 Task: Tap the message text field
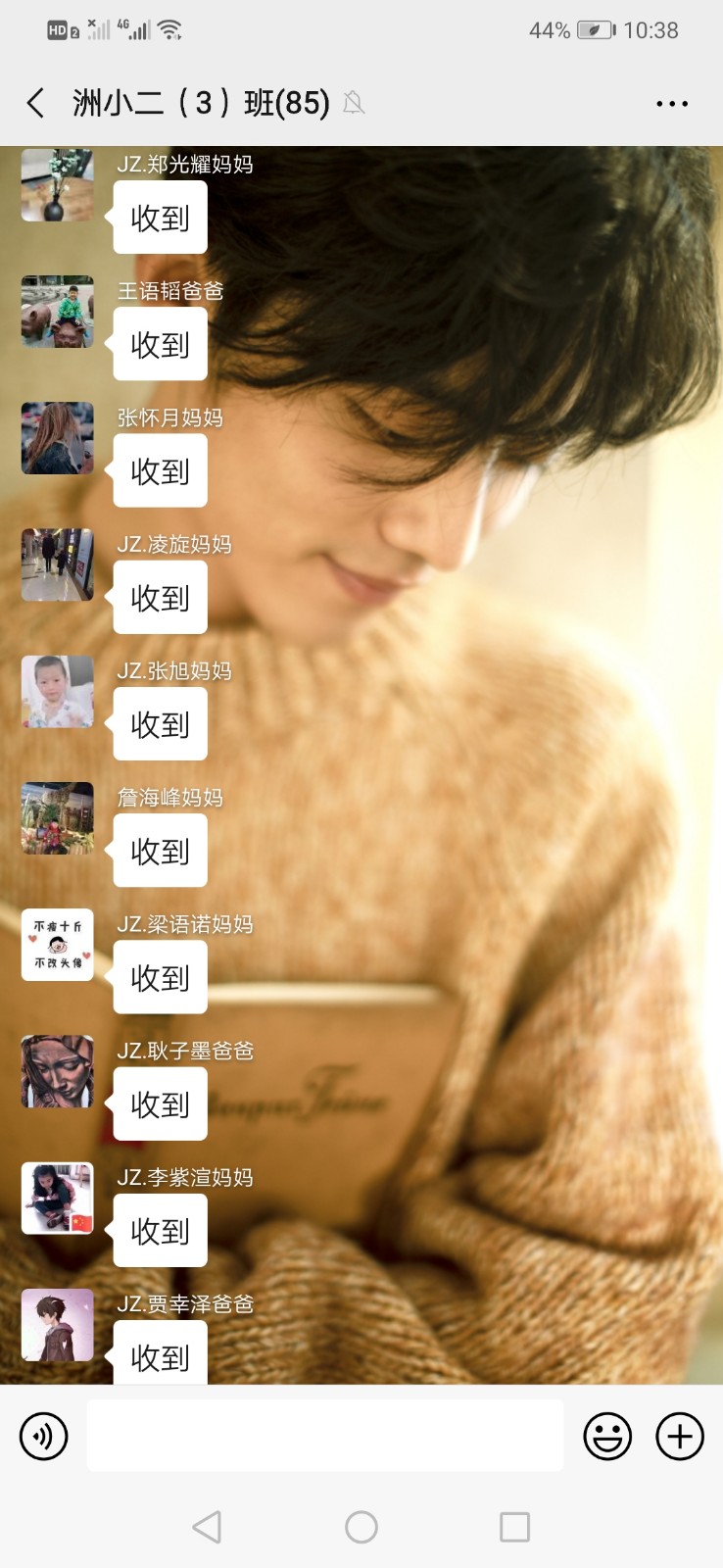(x=325, y=1436)
